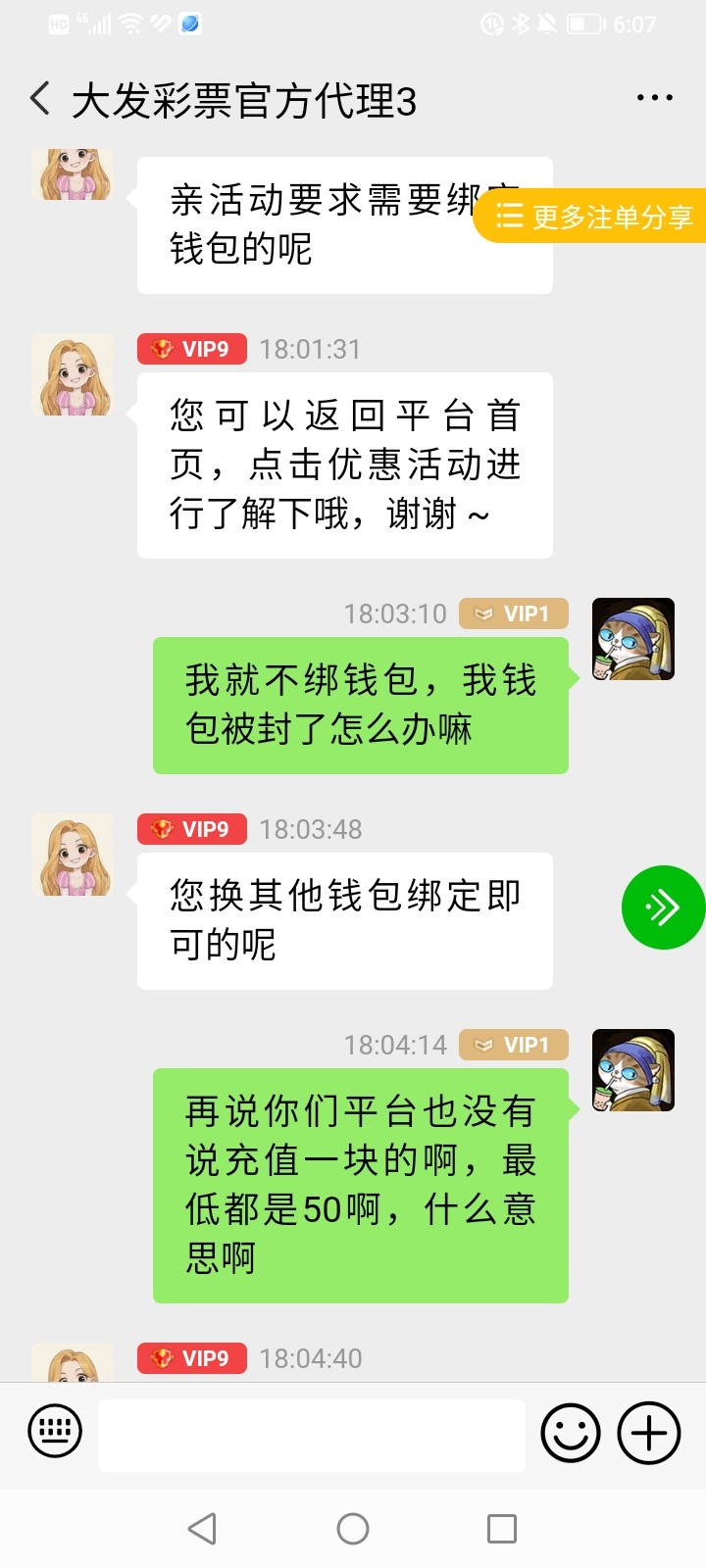Screen dimensions: 706x1568
Task: Go back from the chat screen
Action: [x=41, y=99]
